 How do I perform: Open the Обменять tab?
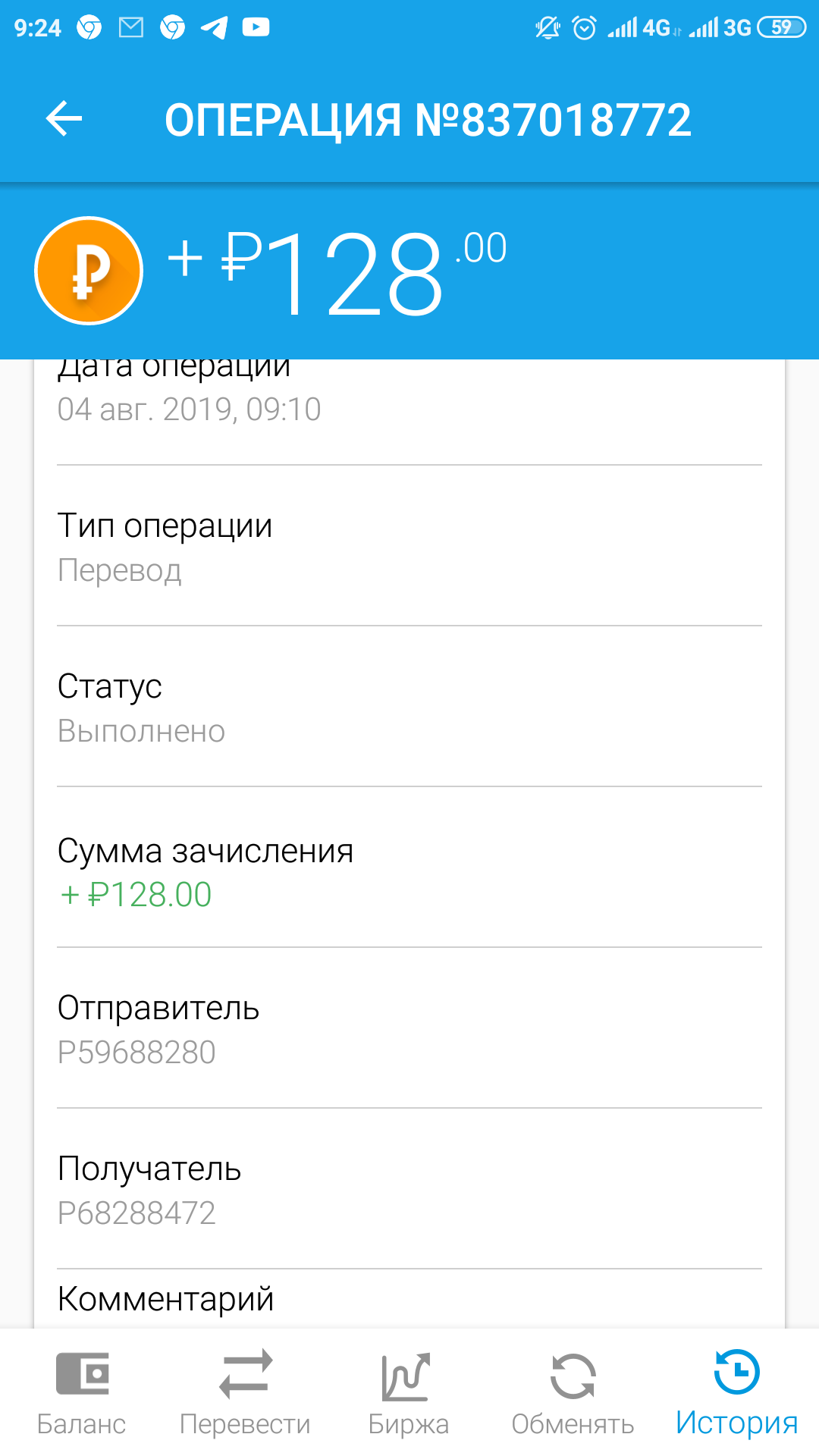point(573,1392)
